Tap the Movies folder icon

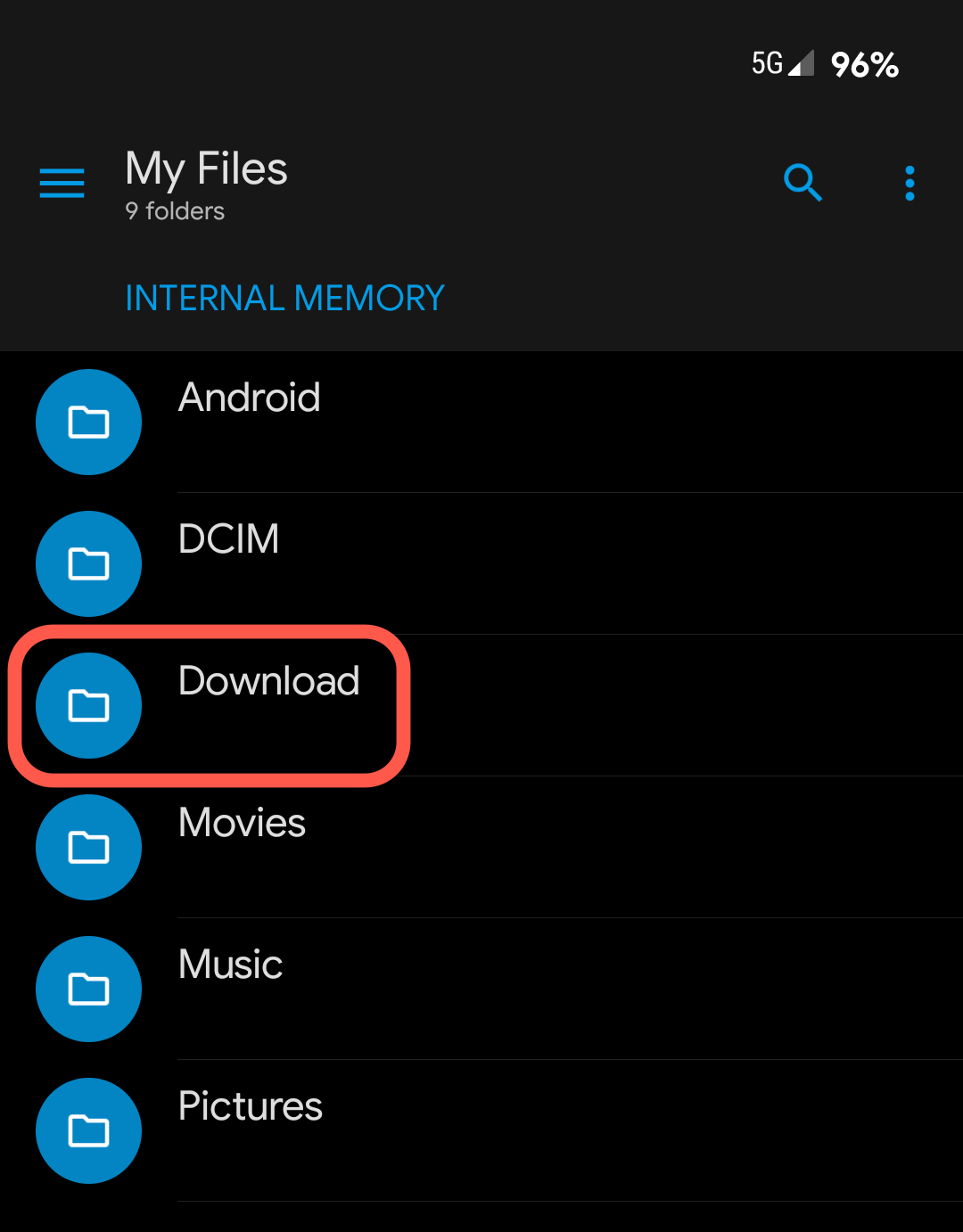coord(88,847)
